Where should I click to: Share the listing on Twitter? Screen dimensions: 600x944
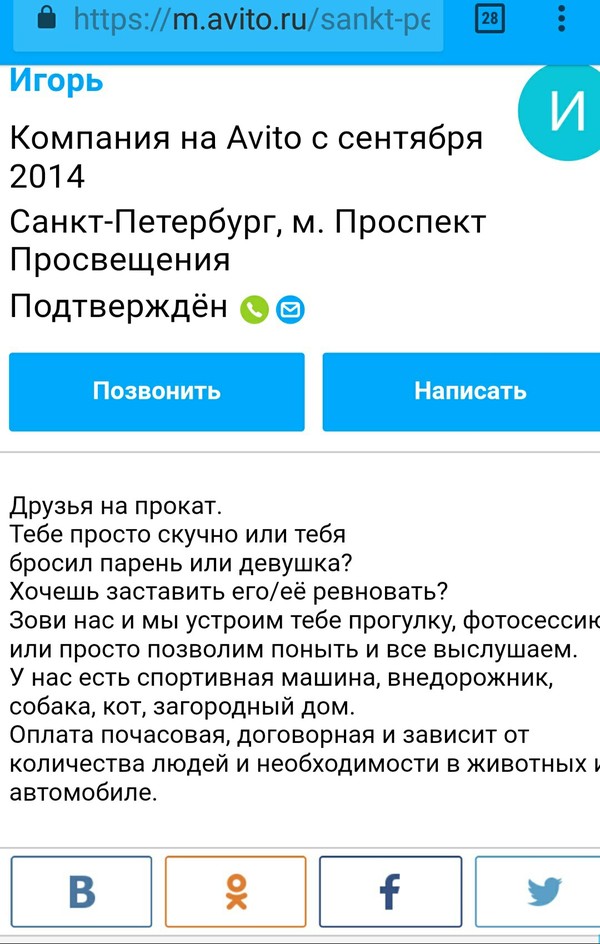click(540, 890)
